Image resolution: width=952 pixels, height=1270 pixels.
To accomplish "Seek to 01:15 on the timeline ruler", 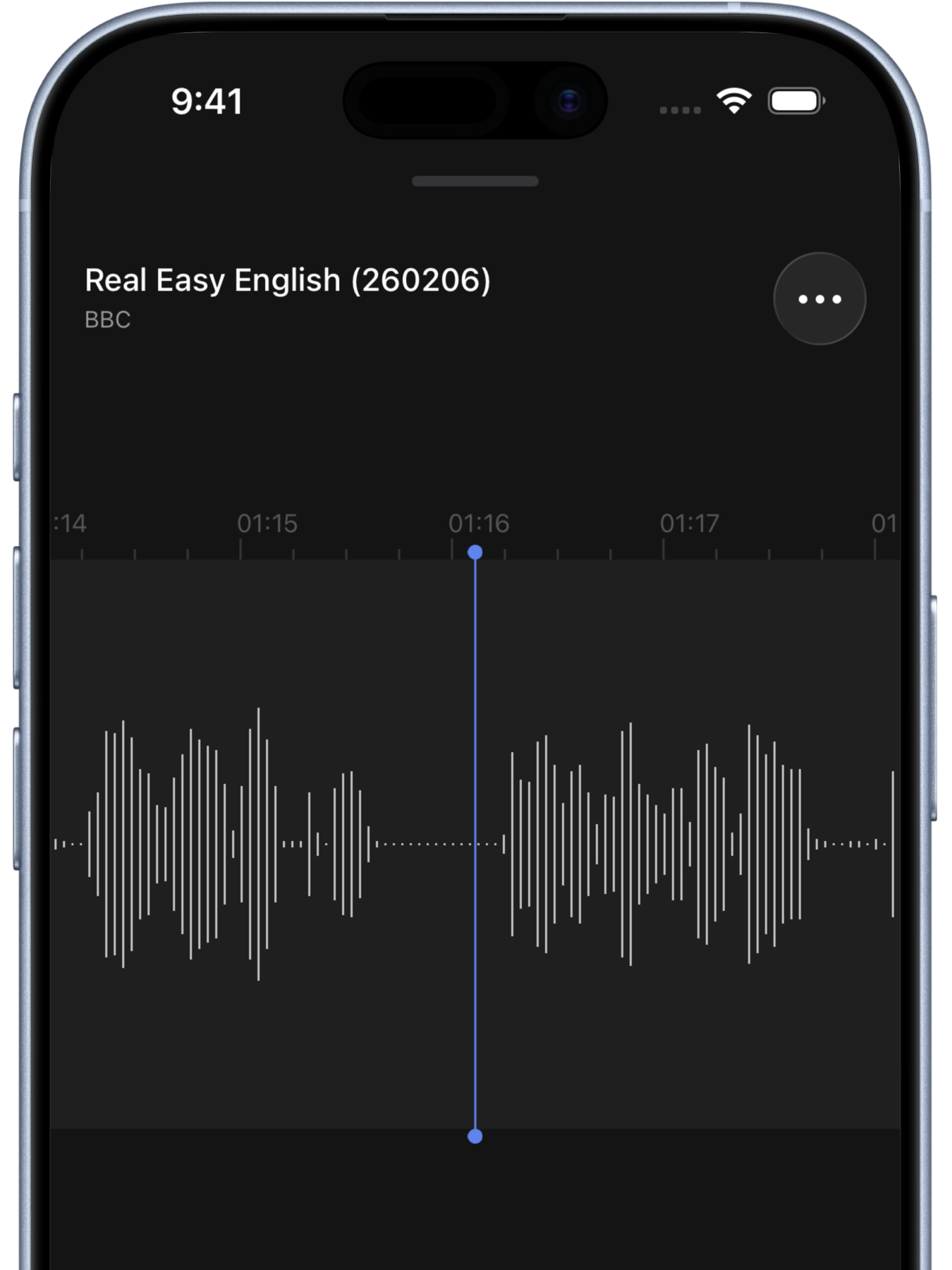I will 267,525.
